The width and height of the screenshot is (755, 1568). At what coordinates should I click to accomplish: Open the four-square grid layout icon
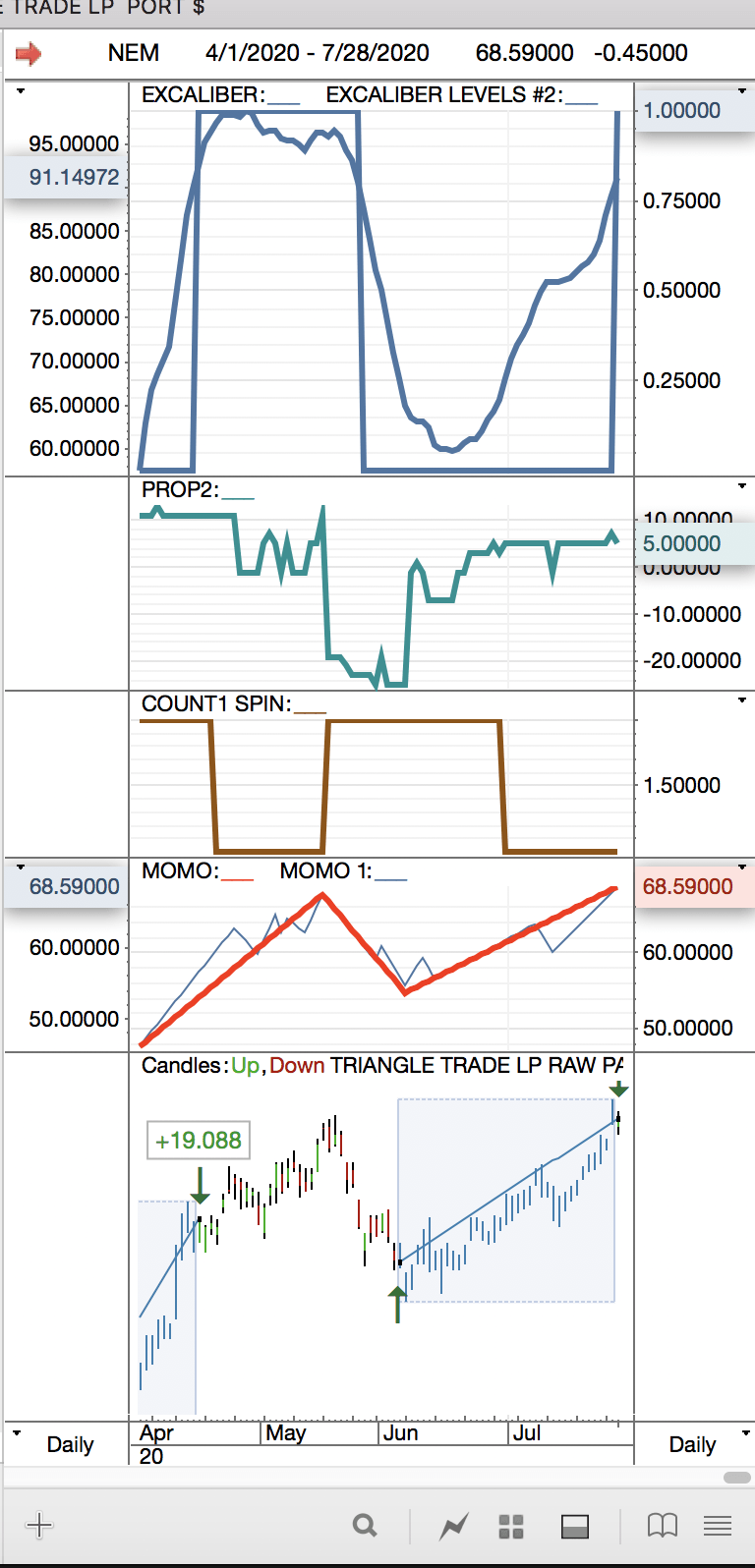[511, 1526]
